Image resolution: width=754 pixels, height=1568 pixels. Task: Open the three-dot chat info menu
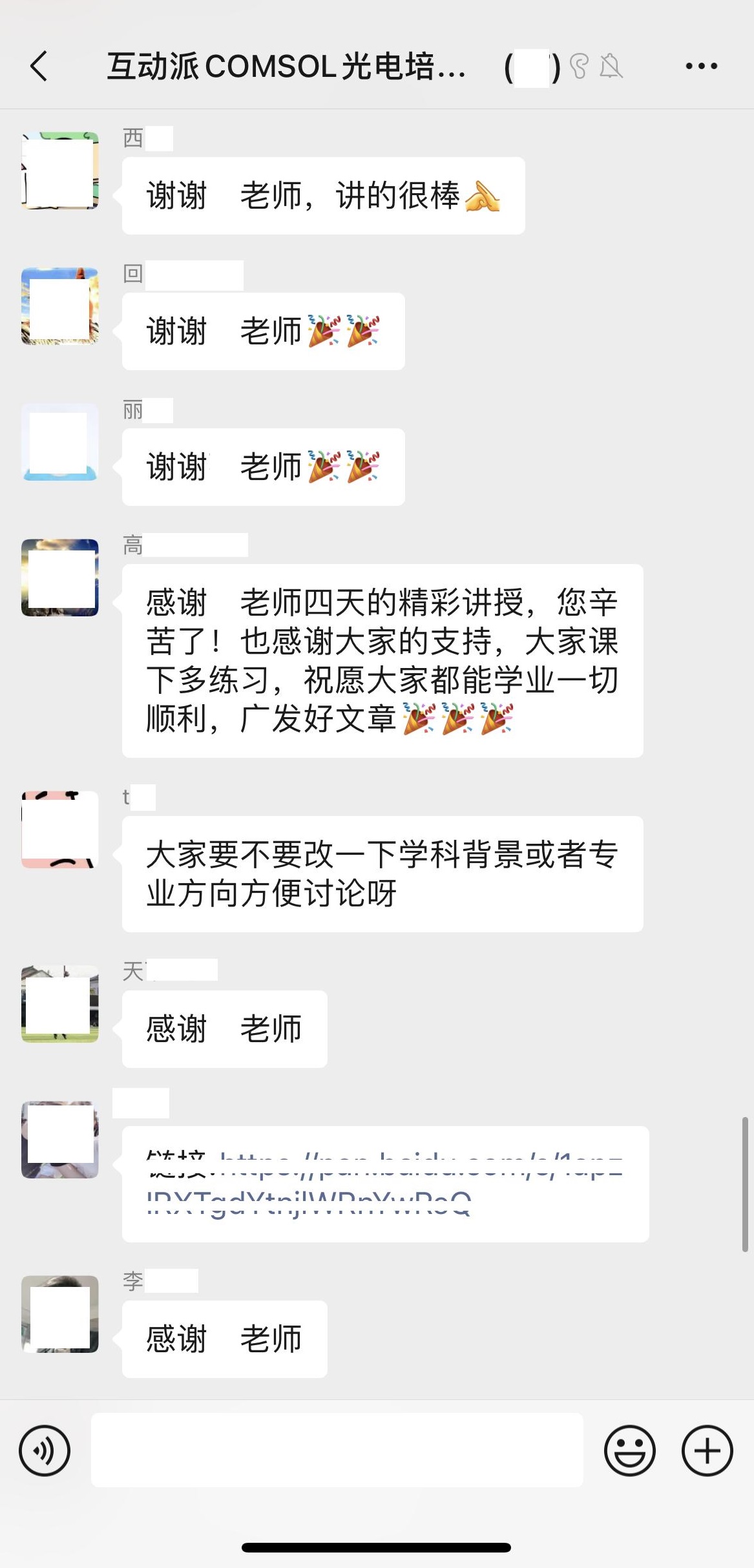701,66
